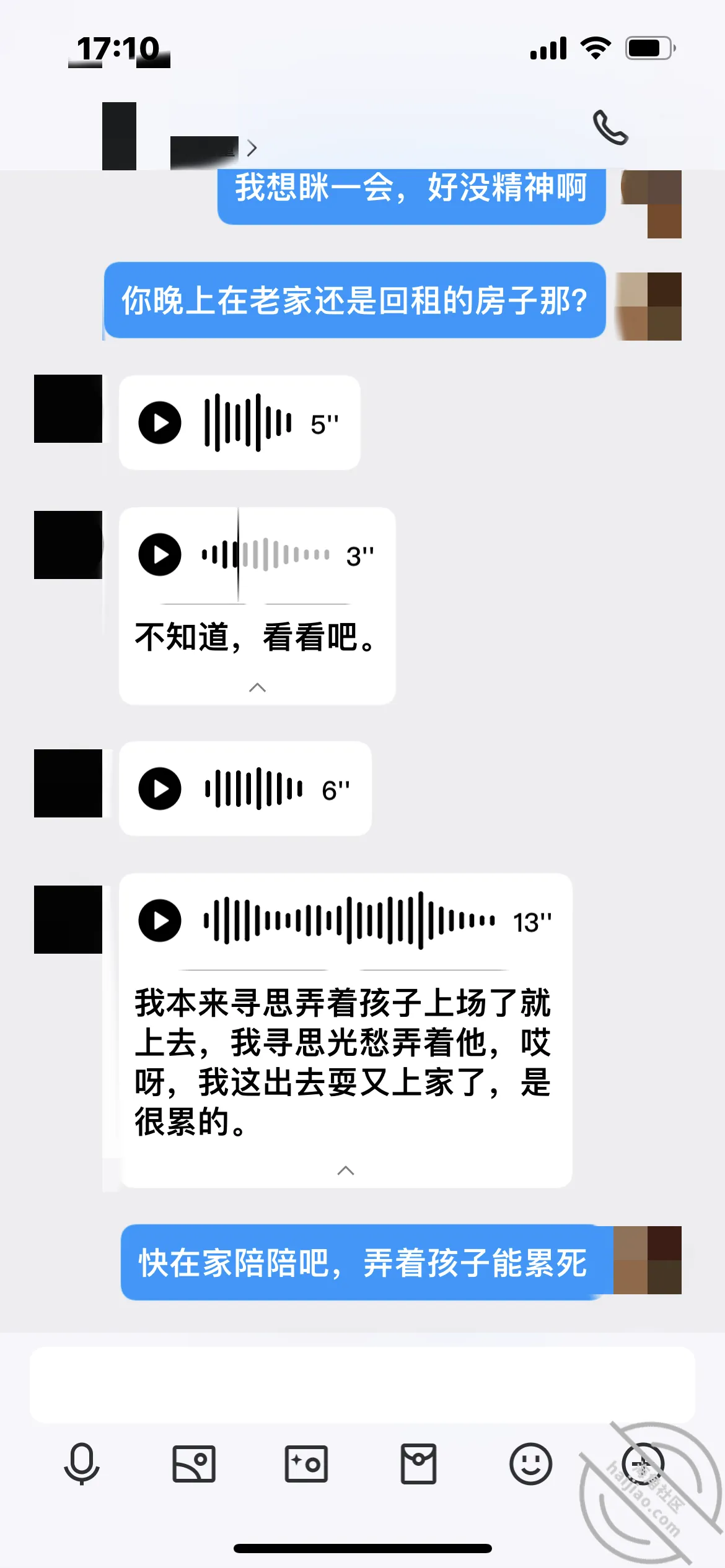Tap the message input field

[x=362, y=1385]
